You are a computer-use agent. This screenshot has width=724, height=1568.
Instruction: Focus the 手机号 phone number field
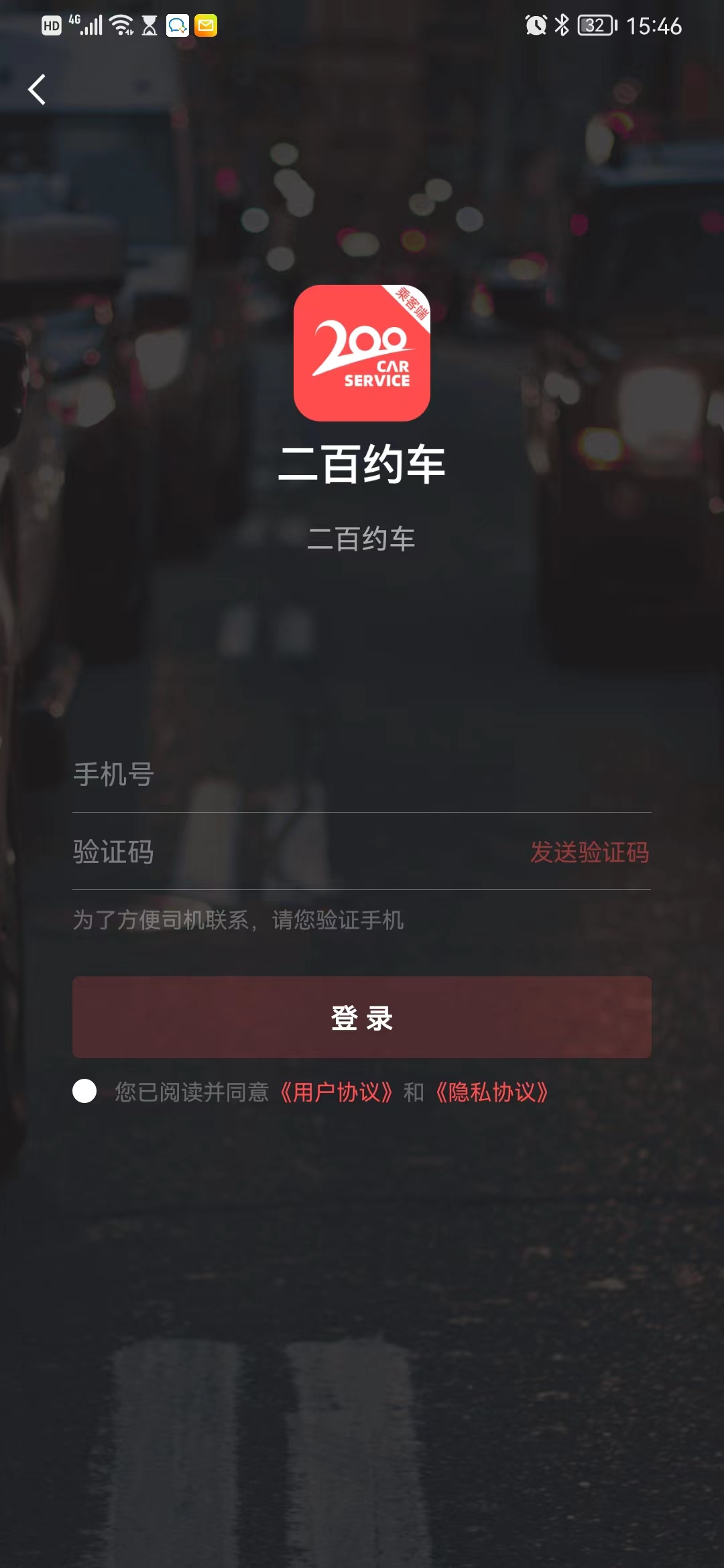[362, 775]
